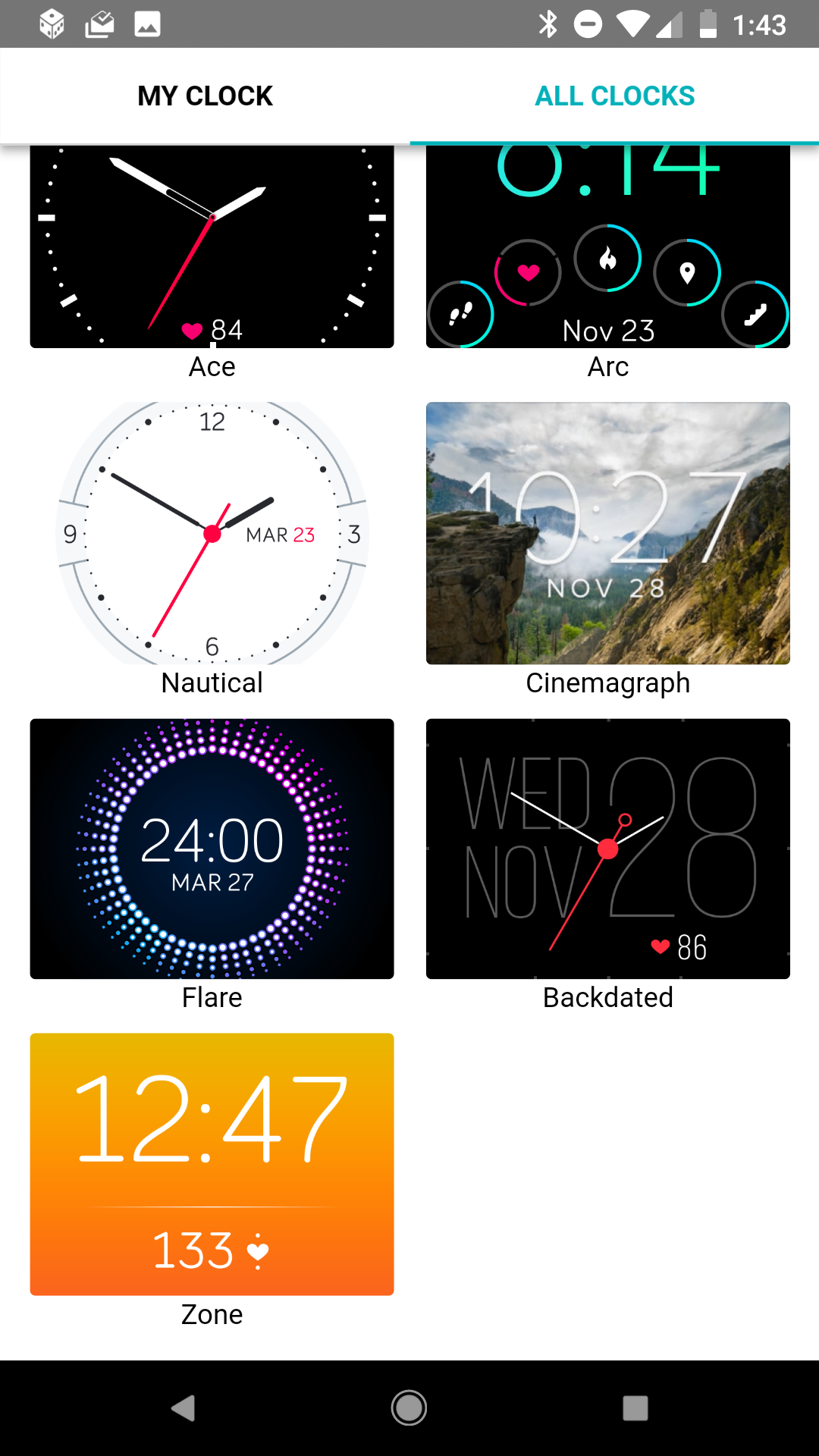The image size is (819, 1456).
Task: Tap the system home button
Action: 409,1408
